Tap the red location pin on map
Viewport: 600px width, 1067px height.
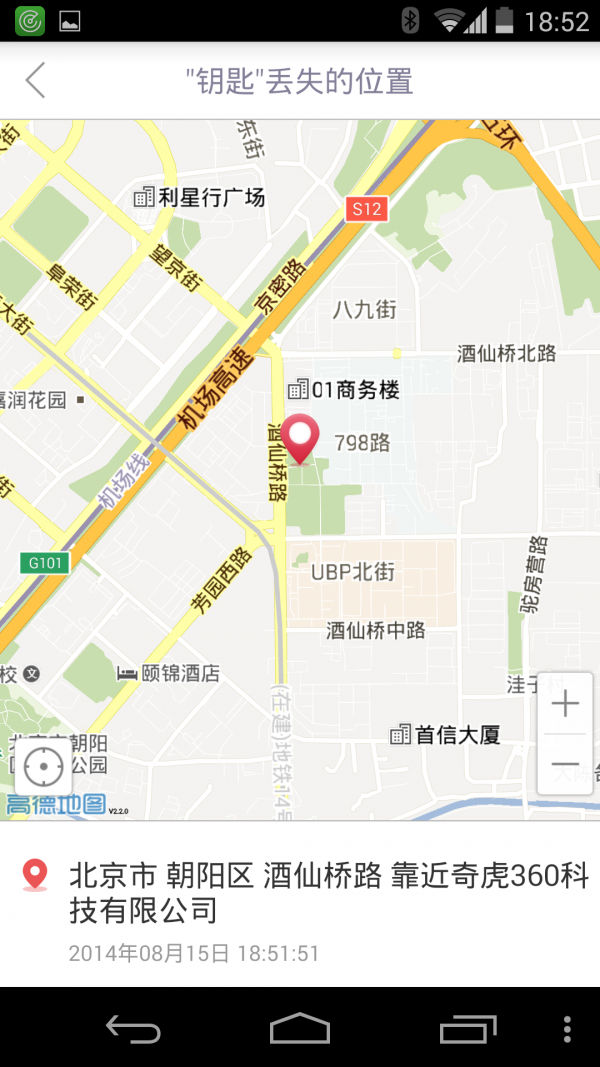coord(301,440)
